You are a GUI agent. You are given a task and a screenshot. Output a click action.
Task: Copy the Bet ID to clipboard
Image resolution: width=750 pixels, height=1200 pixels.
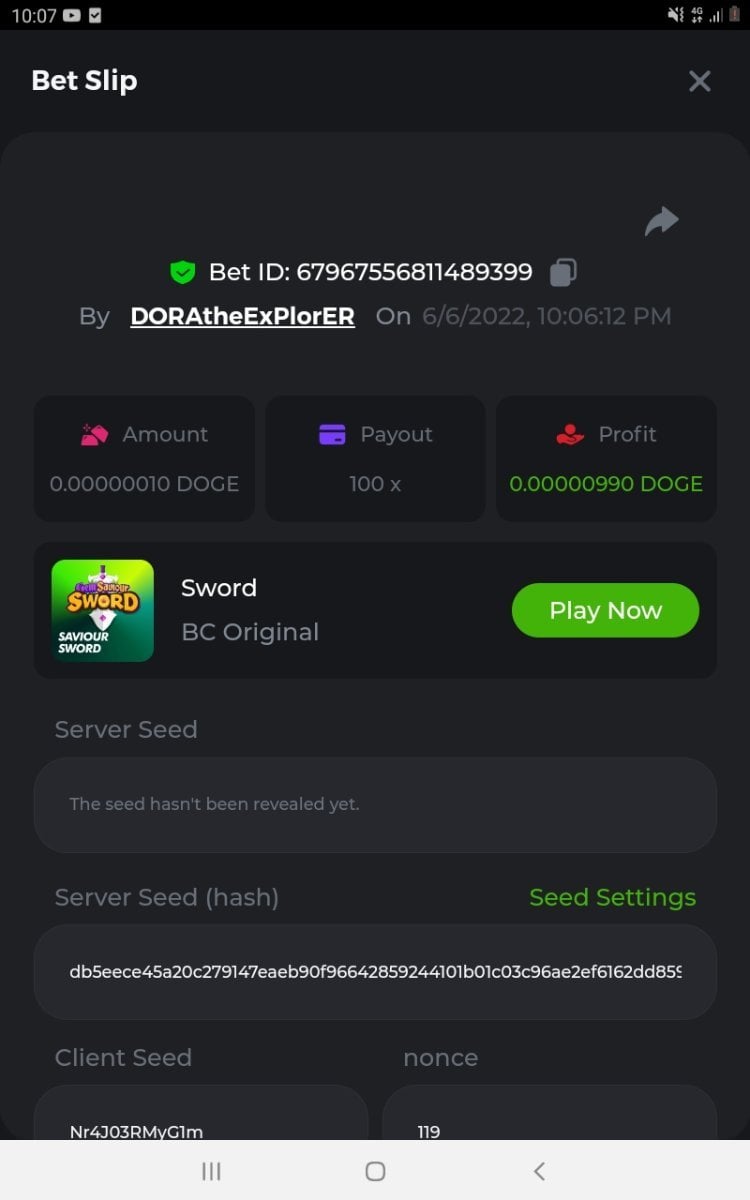564,272
